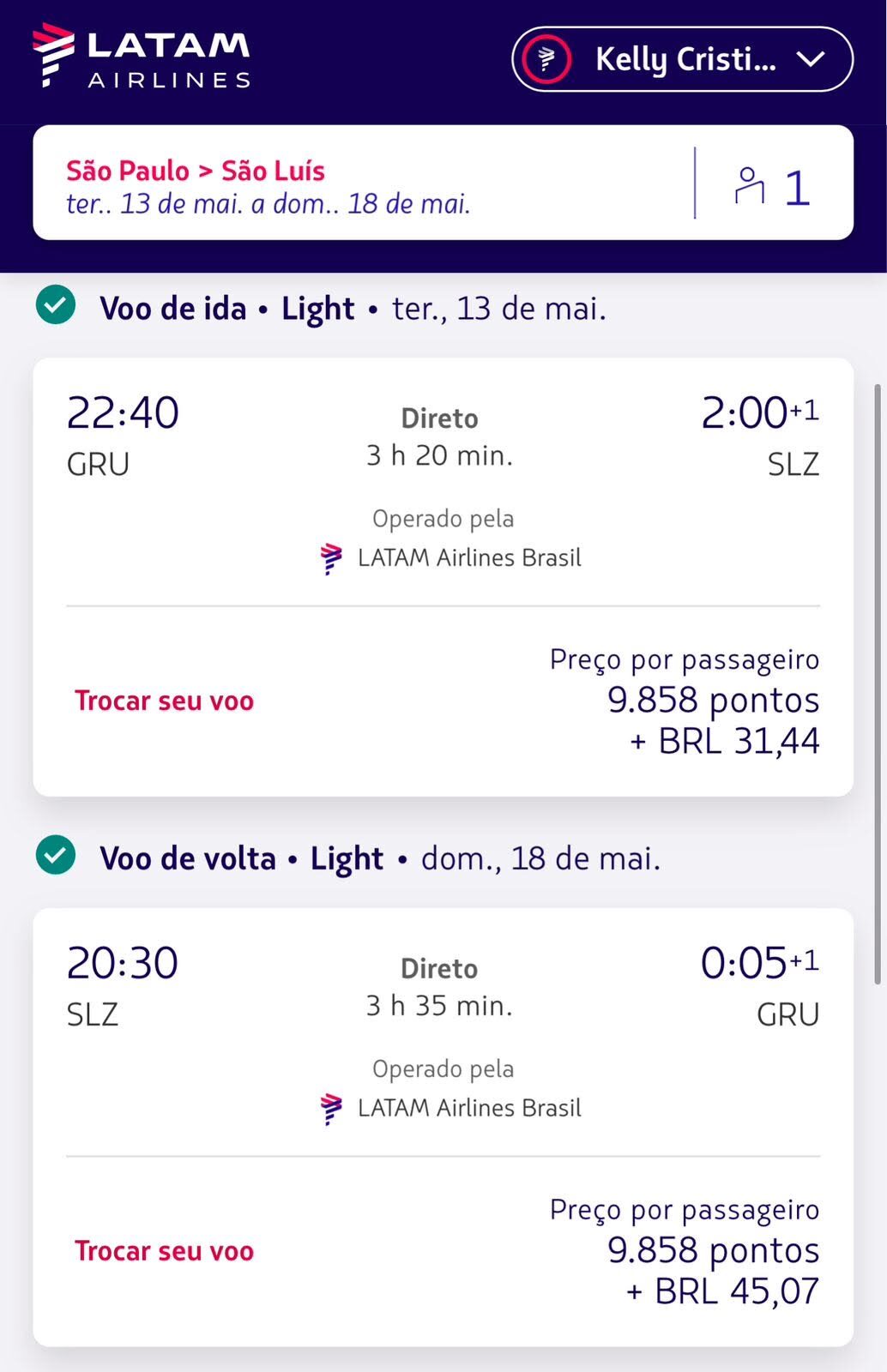Image resolution: width=887 pixels, height=1372 pixels.
Task: Tap Trocar seu voo for the 20:30 flight
Action: point(164,1251)
